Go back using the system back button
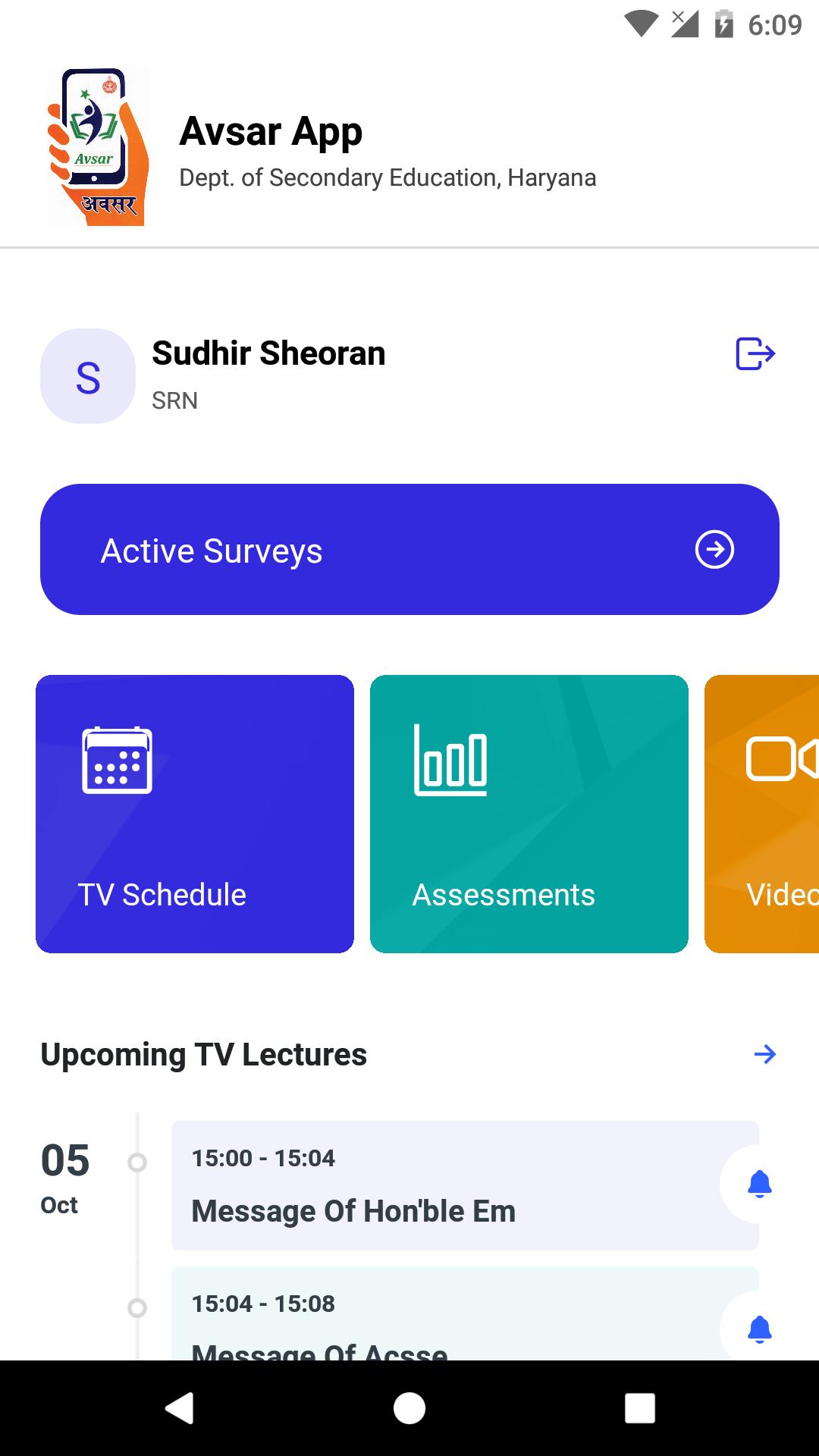 pyautogui.click(x=180, y=1408)
